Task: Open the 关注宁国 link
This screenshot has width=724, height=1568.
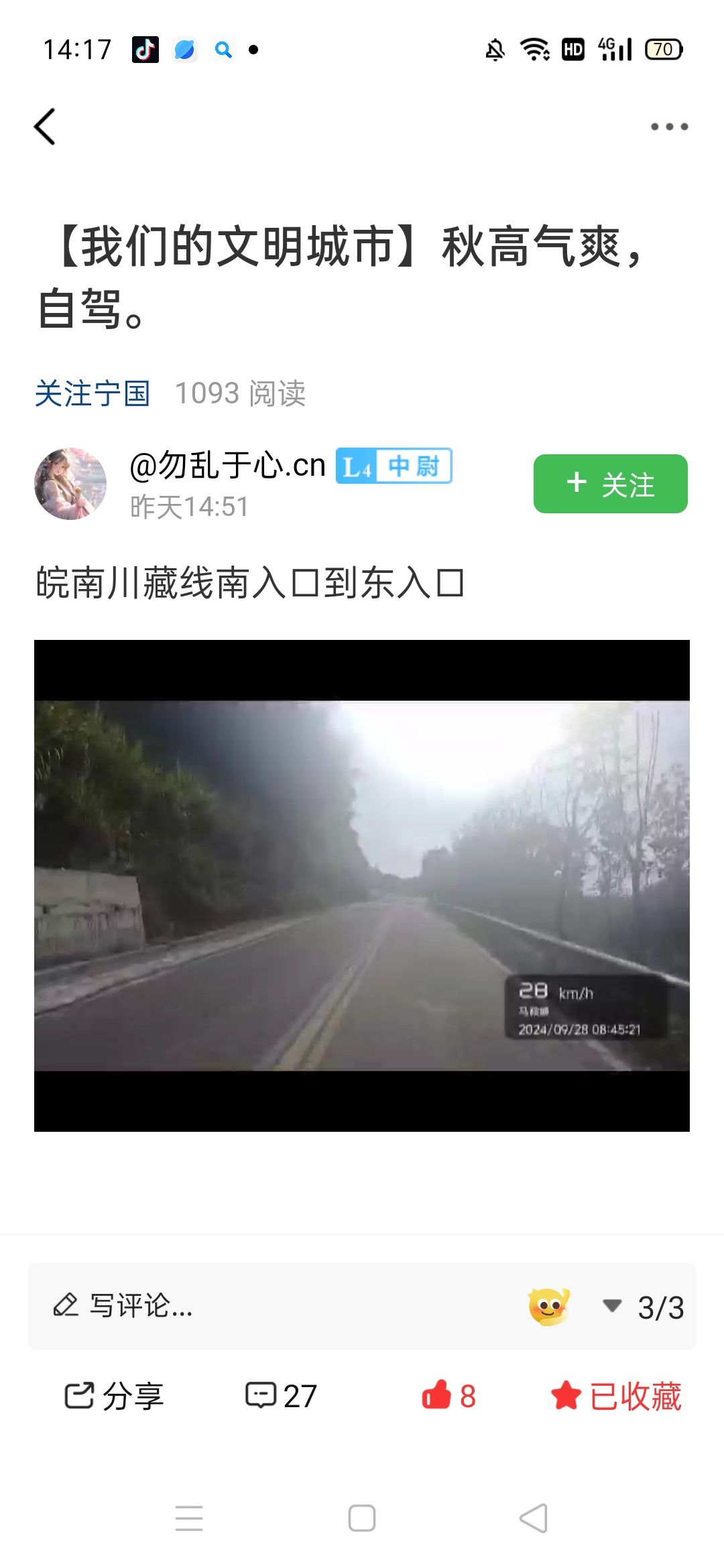Action: (93, 393)
